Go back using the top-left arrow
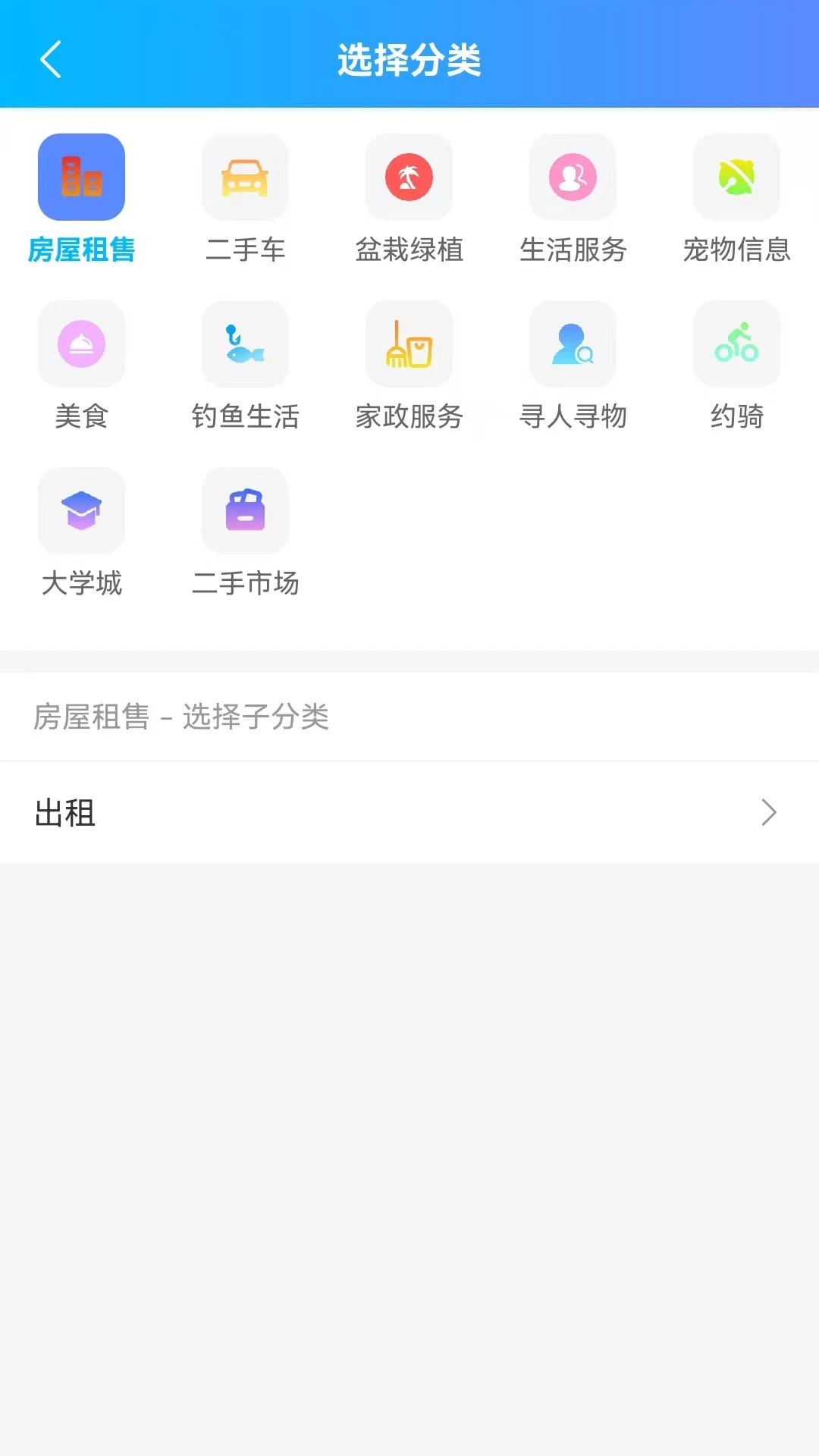819x1456 pixels. (51, 60)
